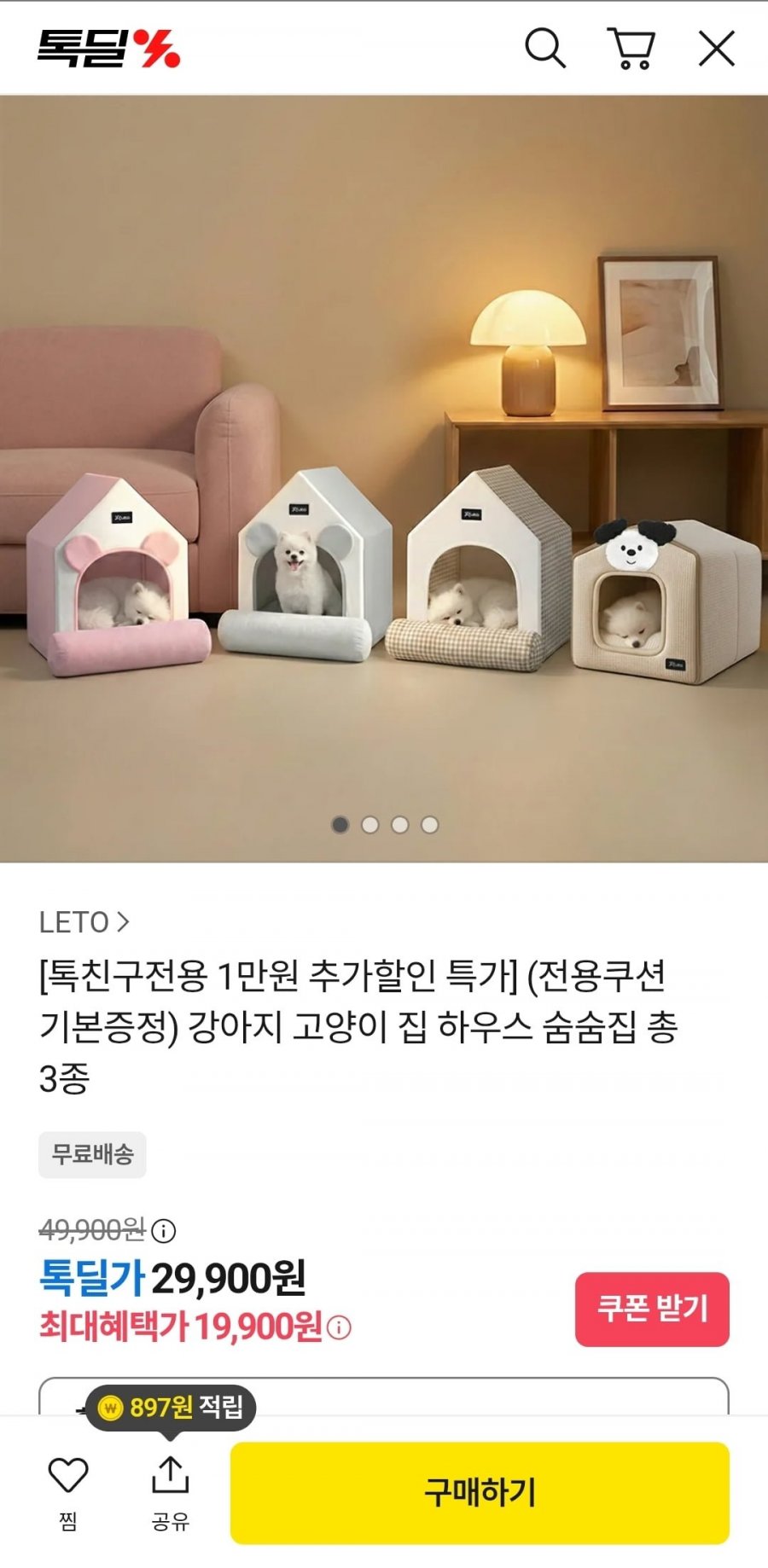Open the LETO brand page

tap(84, 922)
